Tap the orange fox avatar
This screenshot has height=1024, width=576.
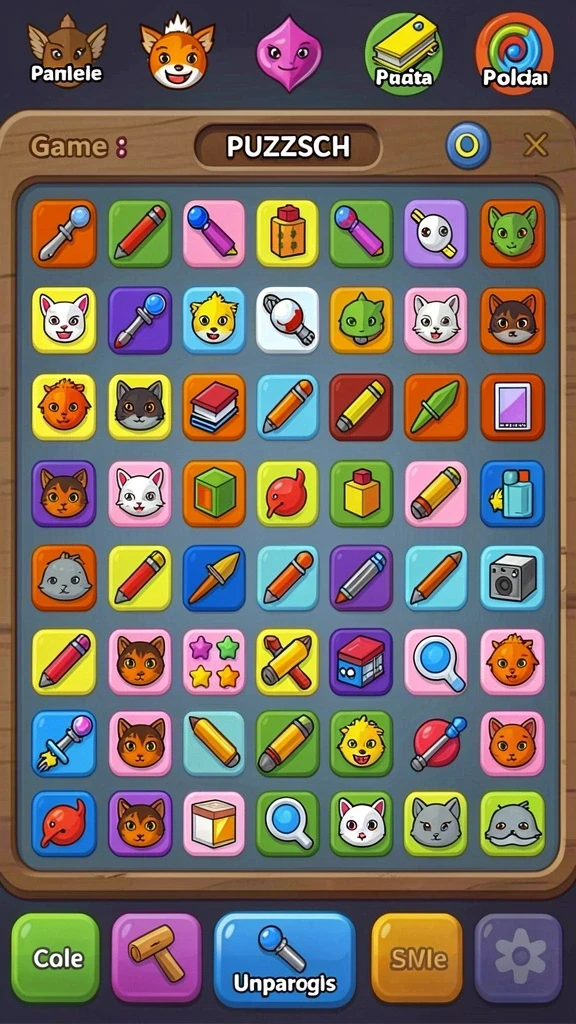click(177, 52)
